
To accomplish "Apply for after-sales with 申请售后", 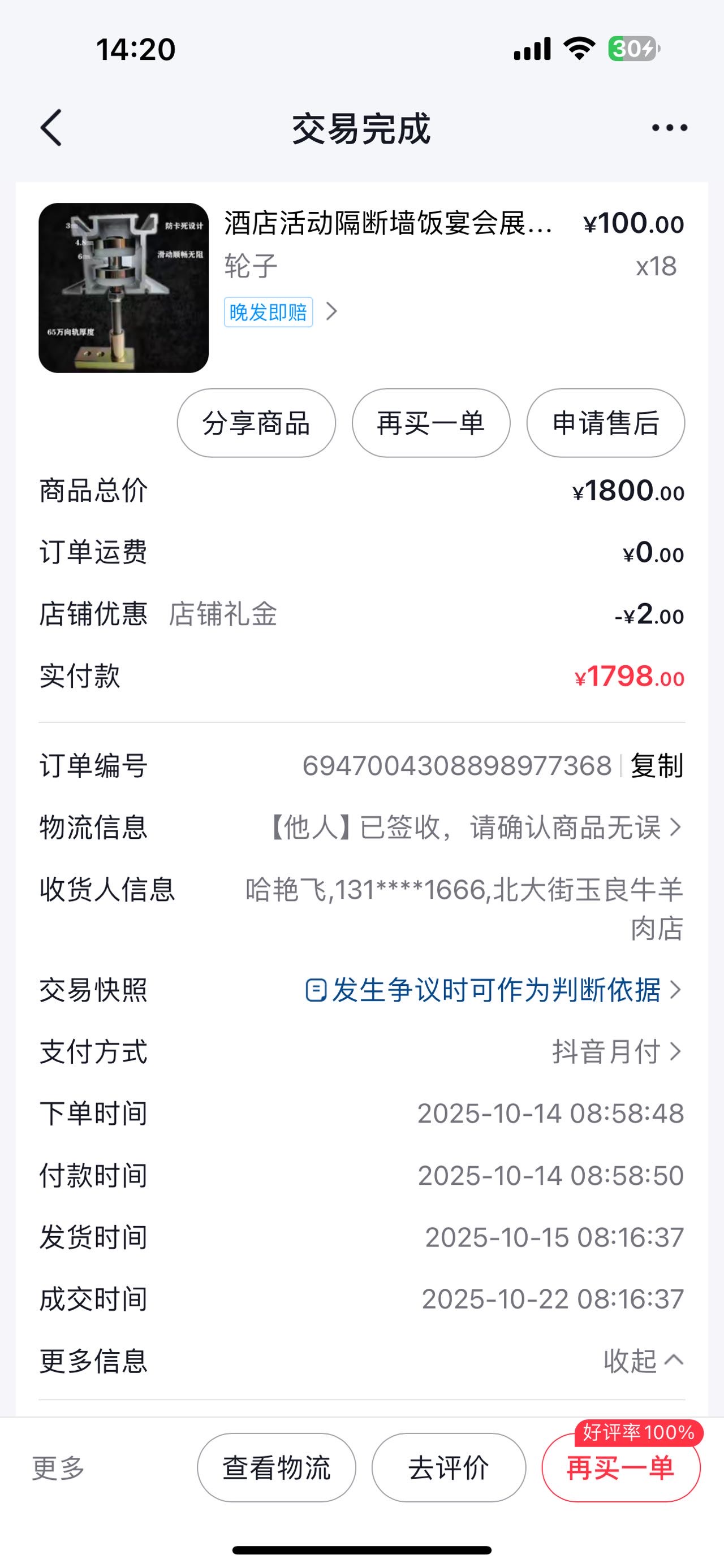I will pyautogui.click(x=605, y=423).
